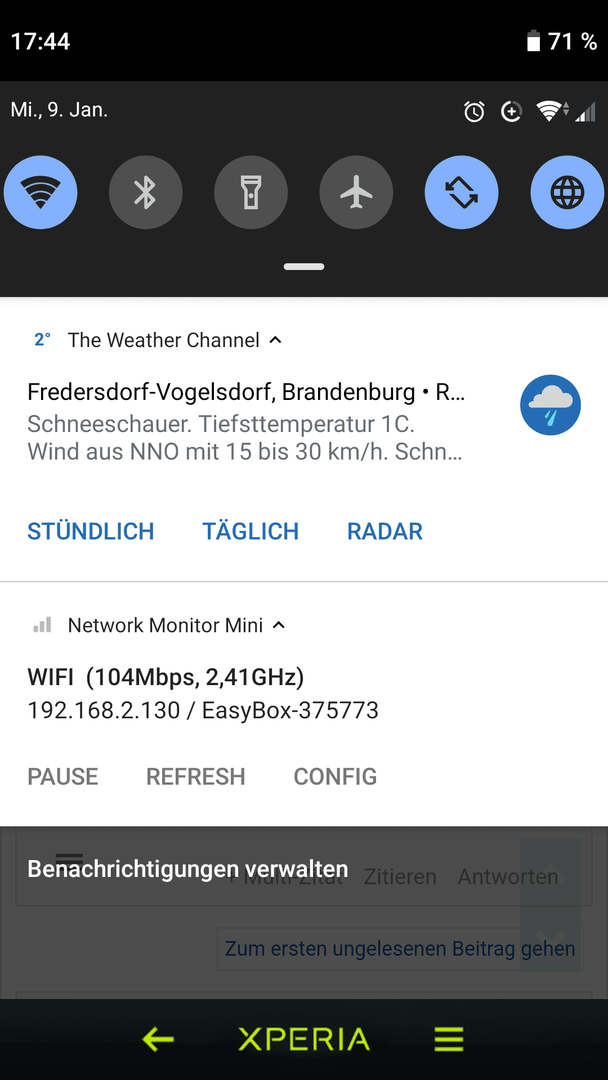
Task: Enable airplane mode
Action: tap(356, 192)
